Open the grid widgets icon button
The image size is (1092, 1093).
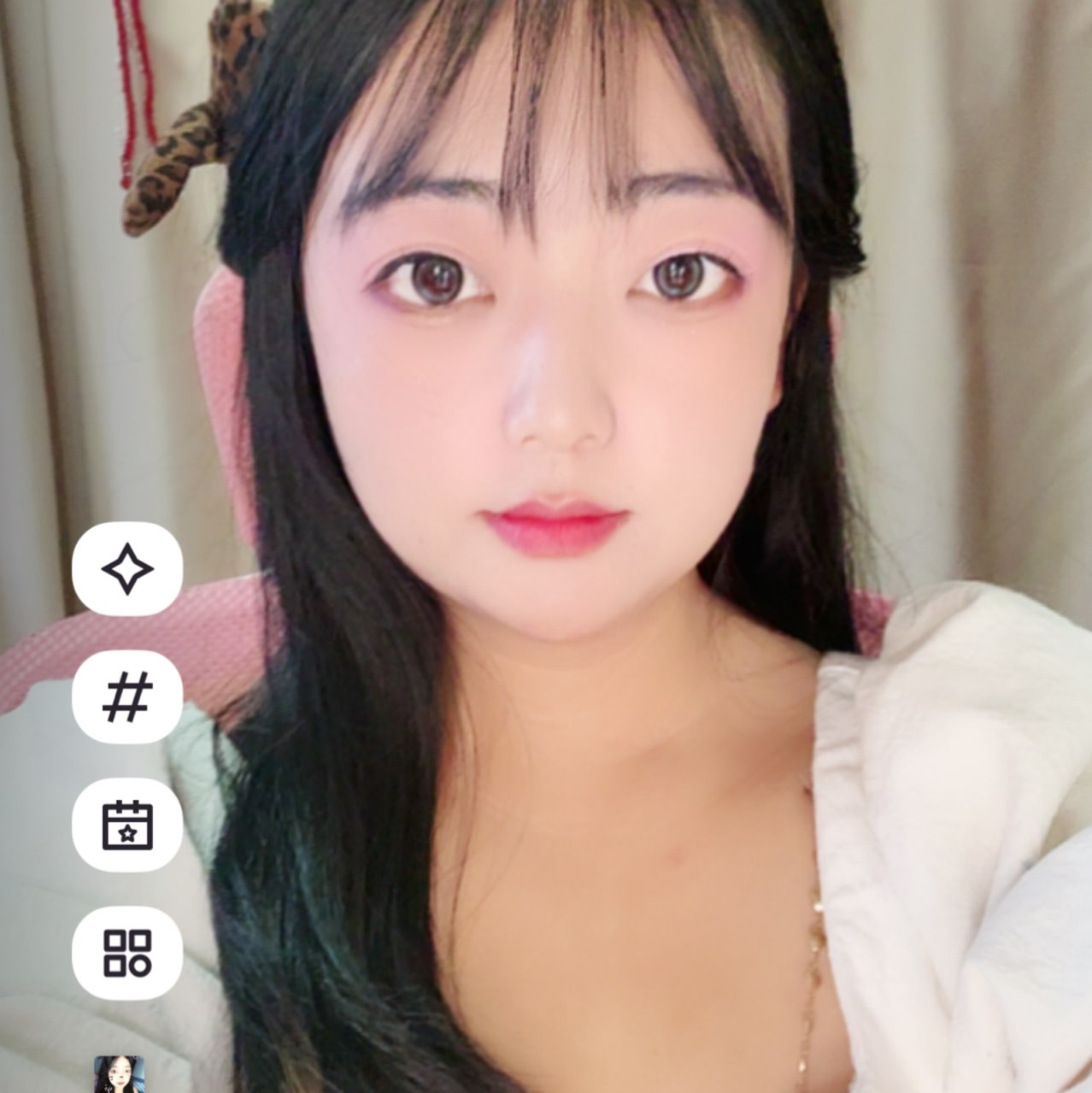[x=127, y=953]
